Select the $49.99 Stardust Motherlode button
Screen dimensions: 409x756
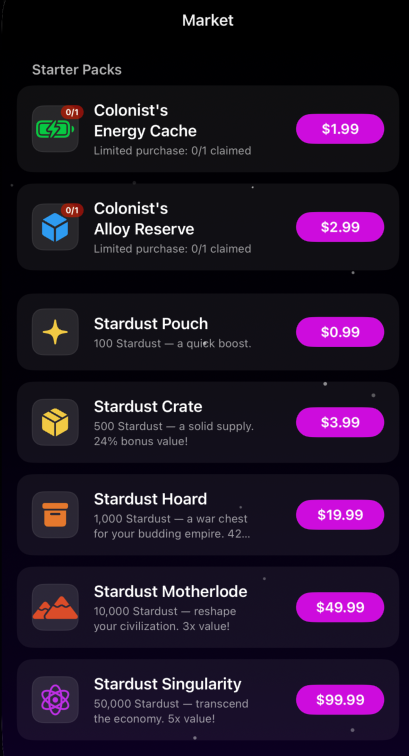pyautogui.click(x=340, y=607)
